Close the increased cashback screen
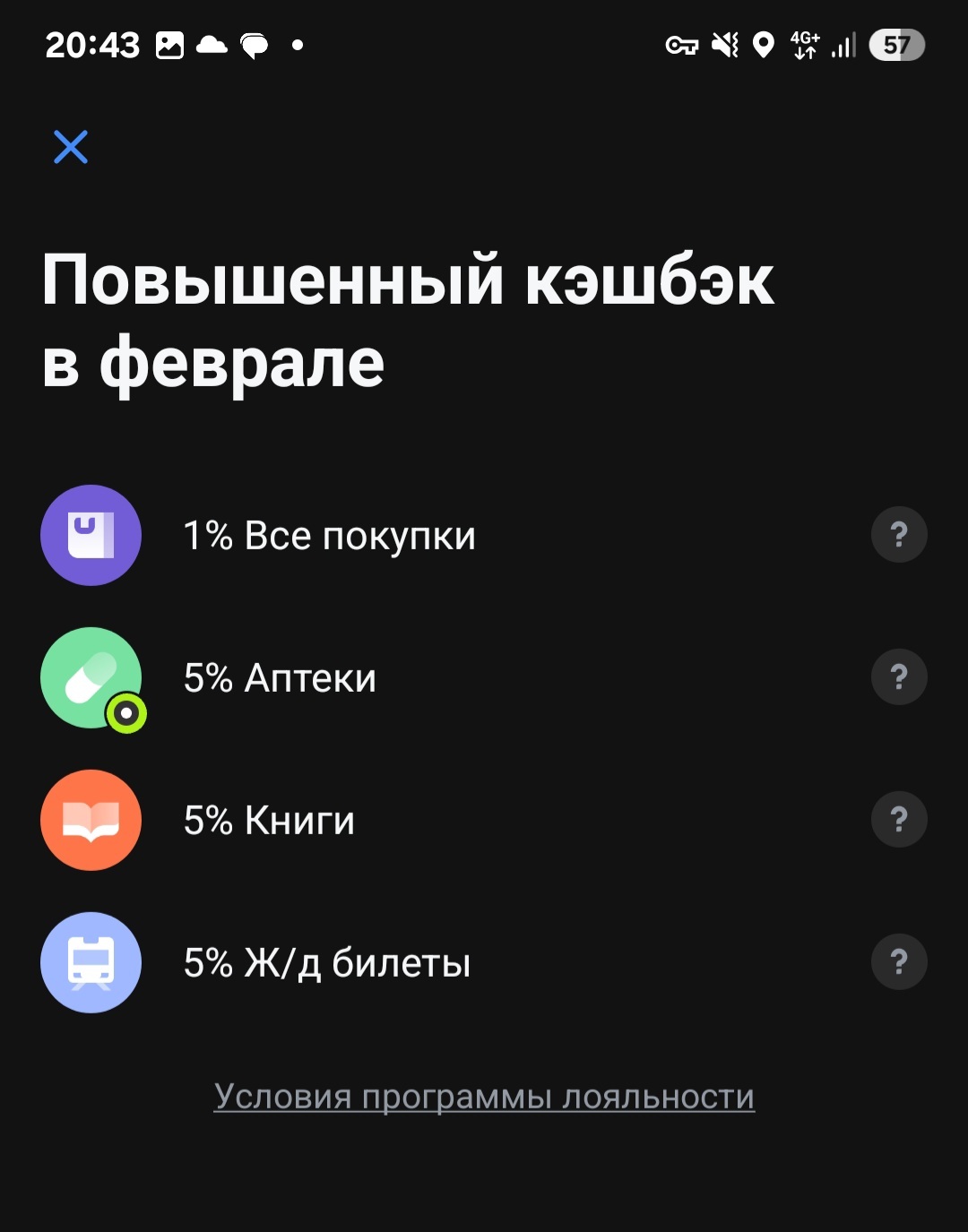The width and height of the screenshot is (968, 1232). coord(71,147)
